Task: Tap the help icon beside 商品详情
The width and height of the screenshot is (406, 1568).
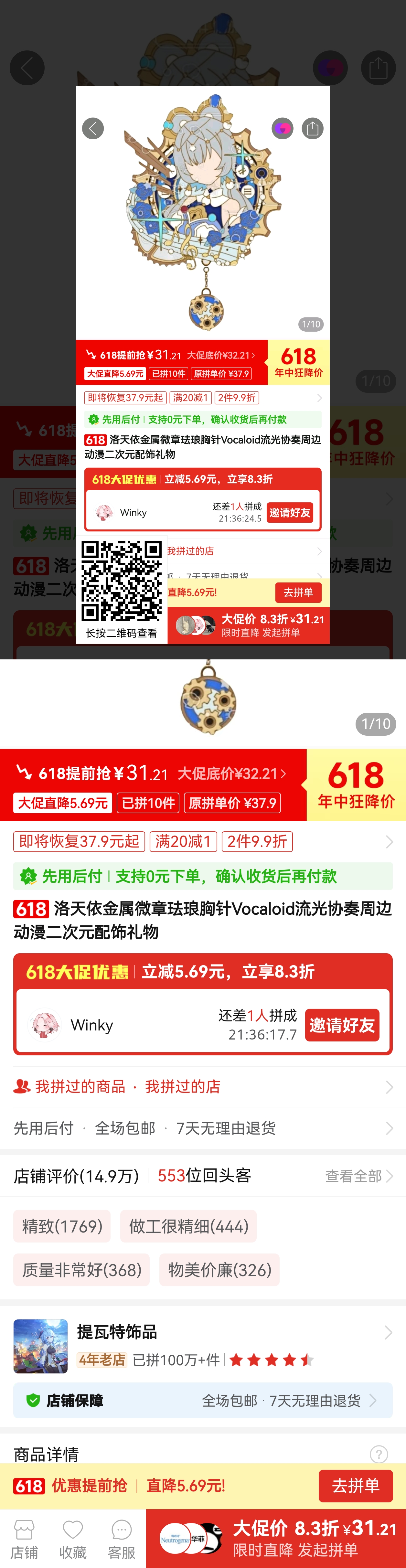Action: point(378,1454)
